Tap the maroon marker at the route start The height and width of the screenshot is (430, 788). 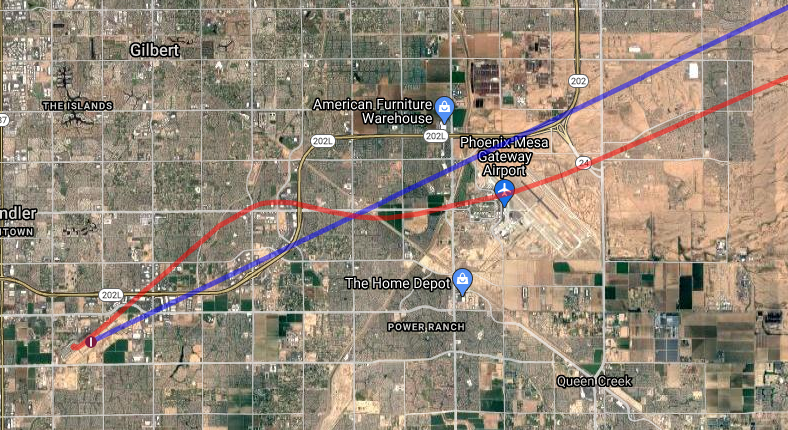tap(91, 342)
